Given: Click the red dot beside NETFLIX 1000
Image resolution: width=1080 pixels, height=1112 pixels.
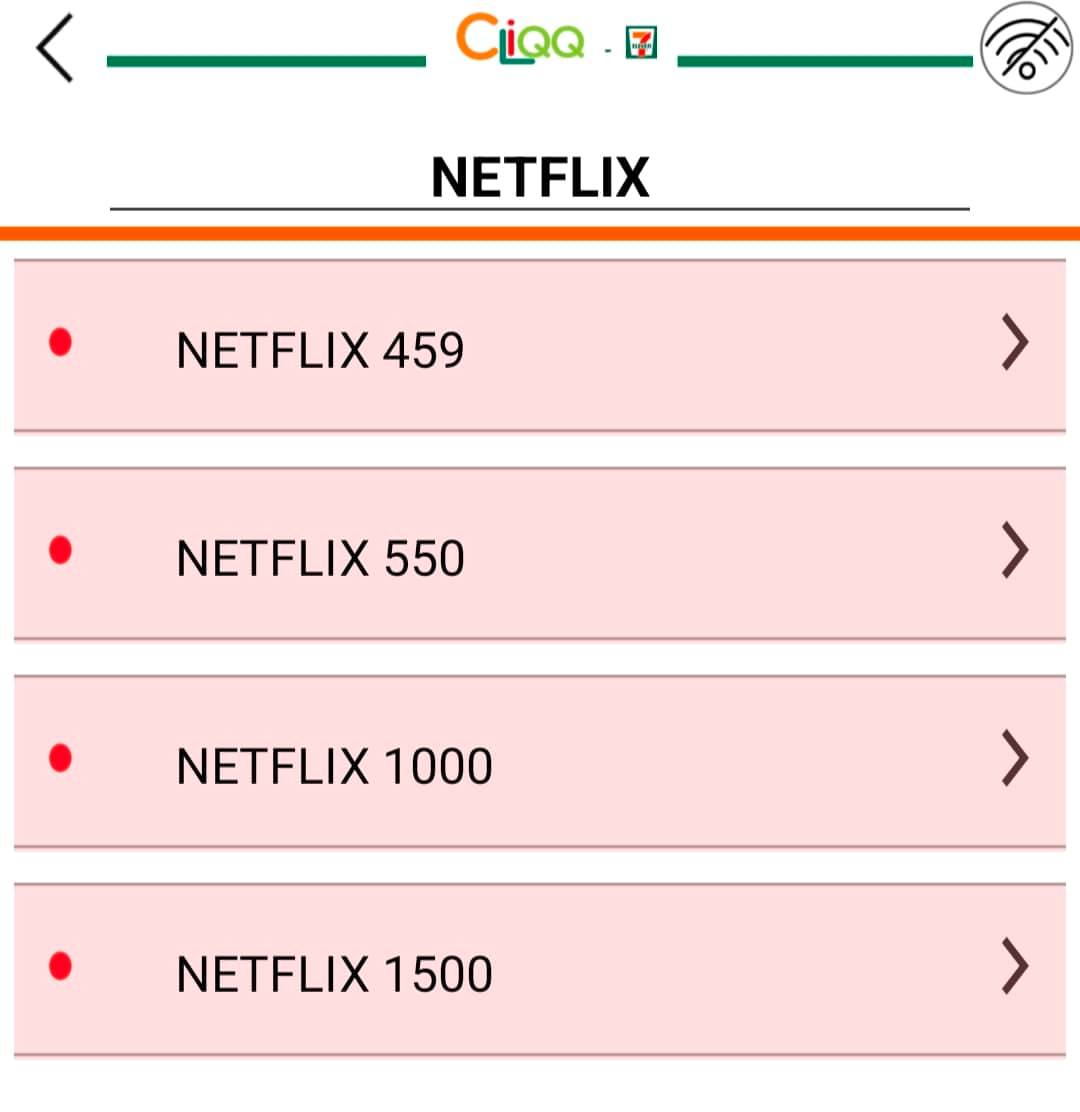Looking at the screenshot, I should point(61,757).
